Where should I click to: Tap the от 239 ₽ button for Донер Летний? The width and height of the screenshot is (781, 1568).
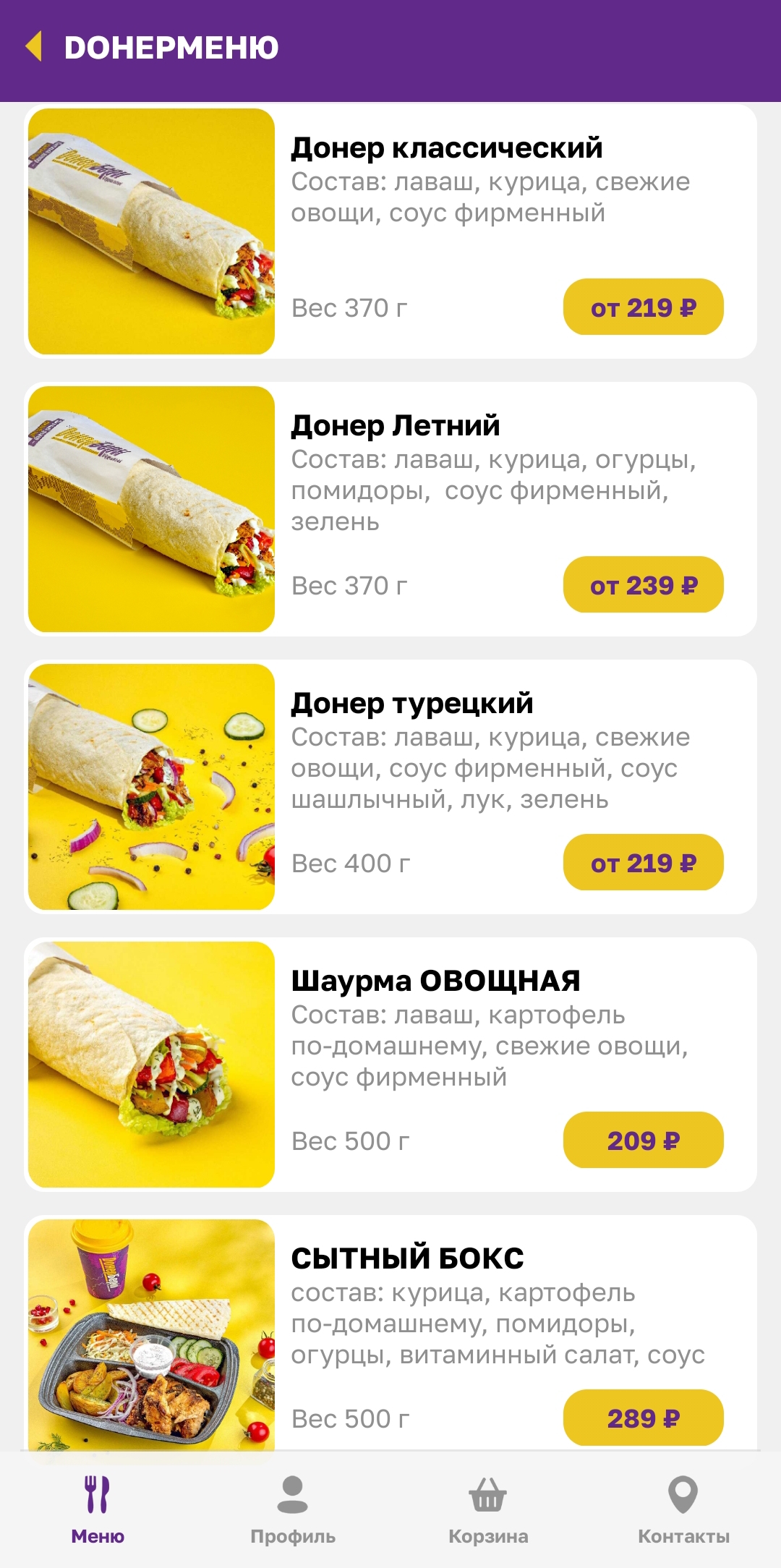(x=643, y=585)
